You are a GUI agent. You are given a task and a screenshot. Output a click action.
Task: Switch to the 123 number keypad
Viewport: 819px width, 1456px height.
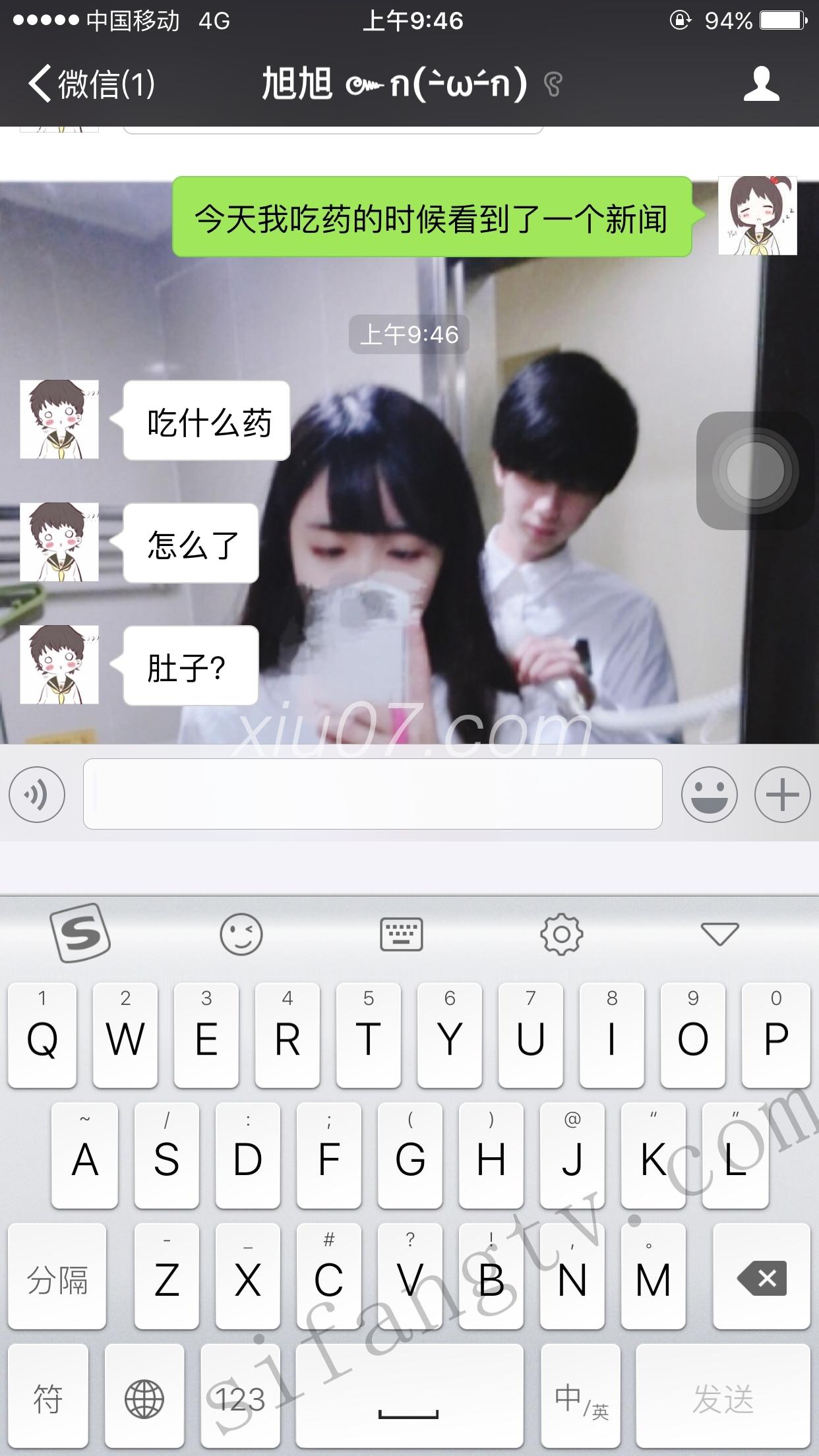(x=240, y=1398)
